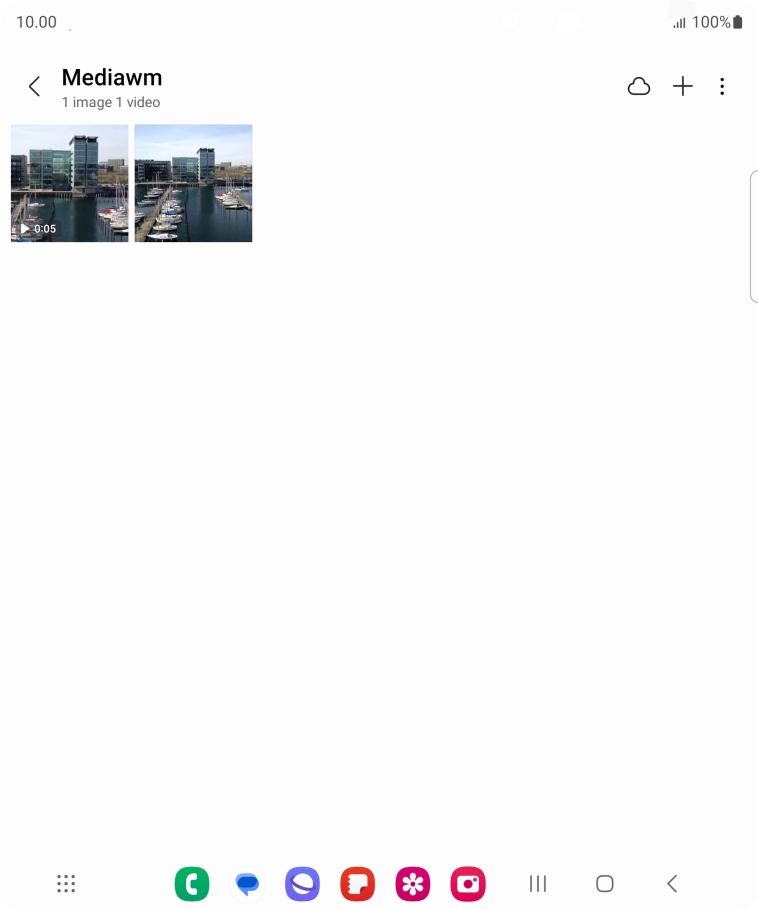
Task: Go back with the back arrow
Action: (34, 86)
